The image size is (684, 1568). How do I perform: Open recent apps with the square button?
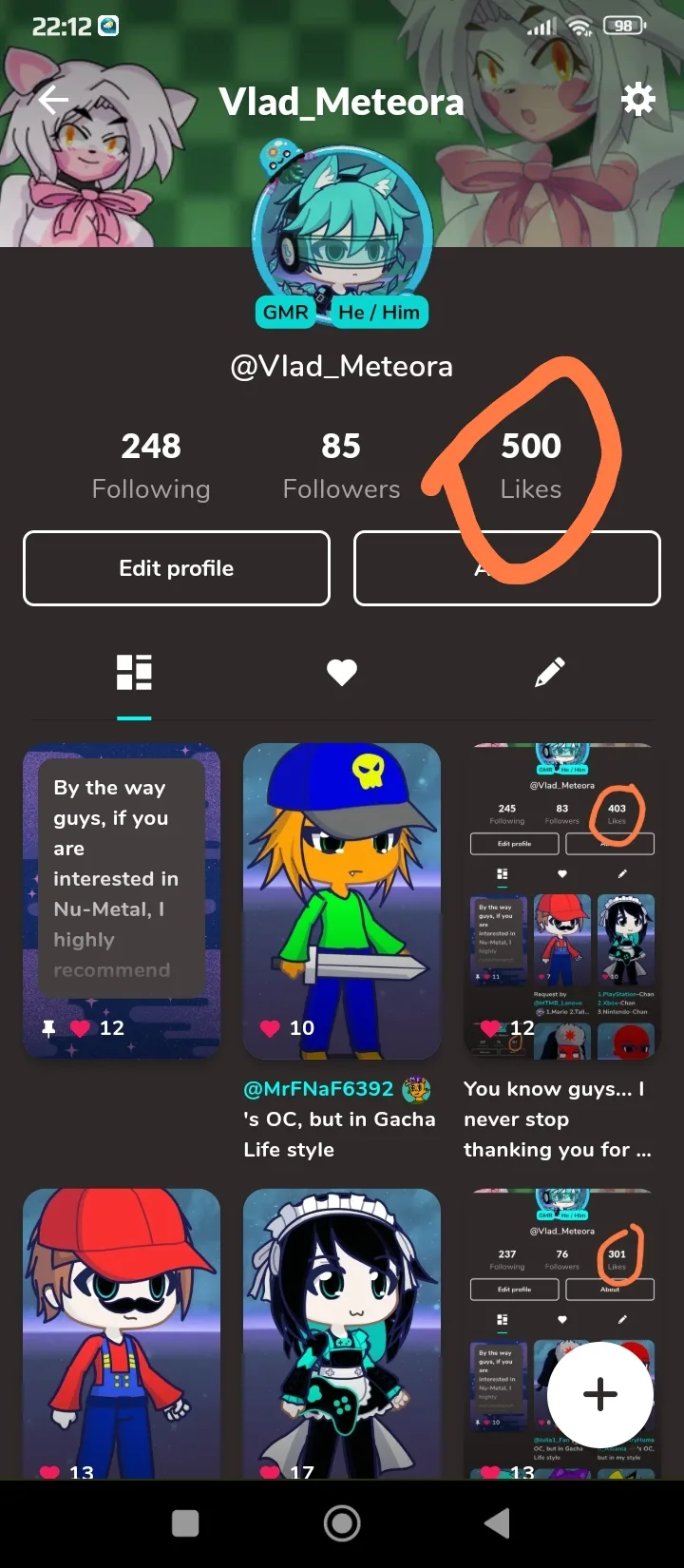point(185,1523)
